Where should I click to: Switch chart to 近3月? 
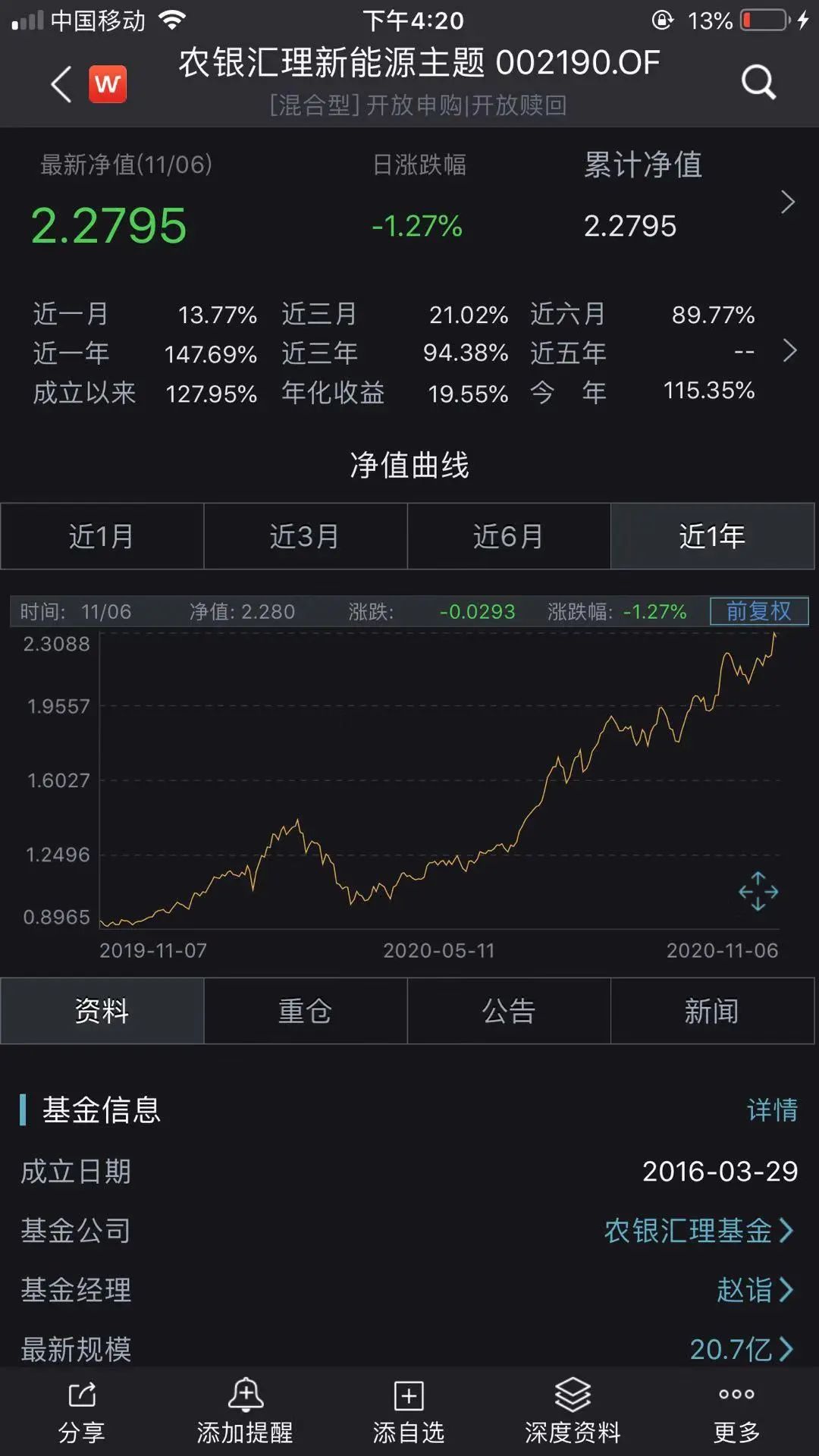(x=306, y=536)
